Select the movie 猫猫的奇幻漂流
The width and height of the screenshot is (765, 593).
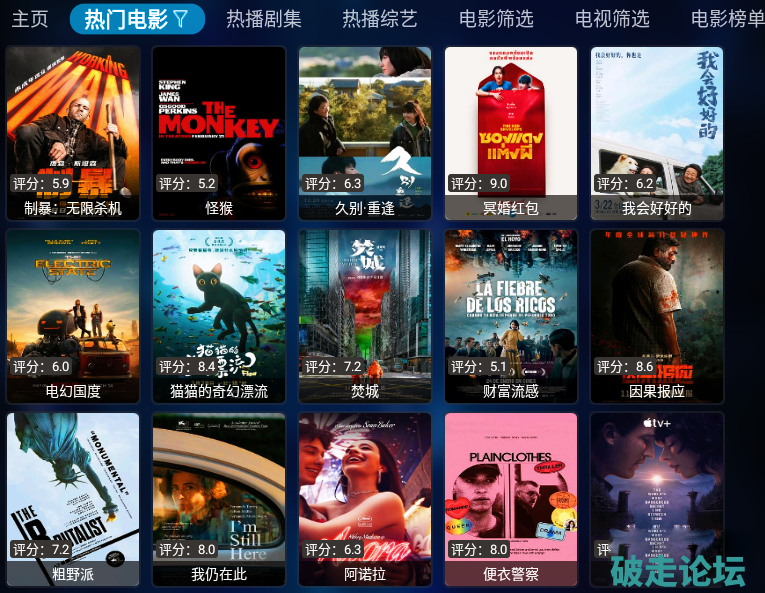219,315
